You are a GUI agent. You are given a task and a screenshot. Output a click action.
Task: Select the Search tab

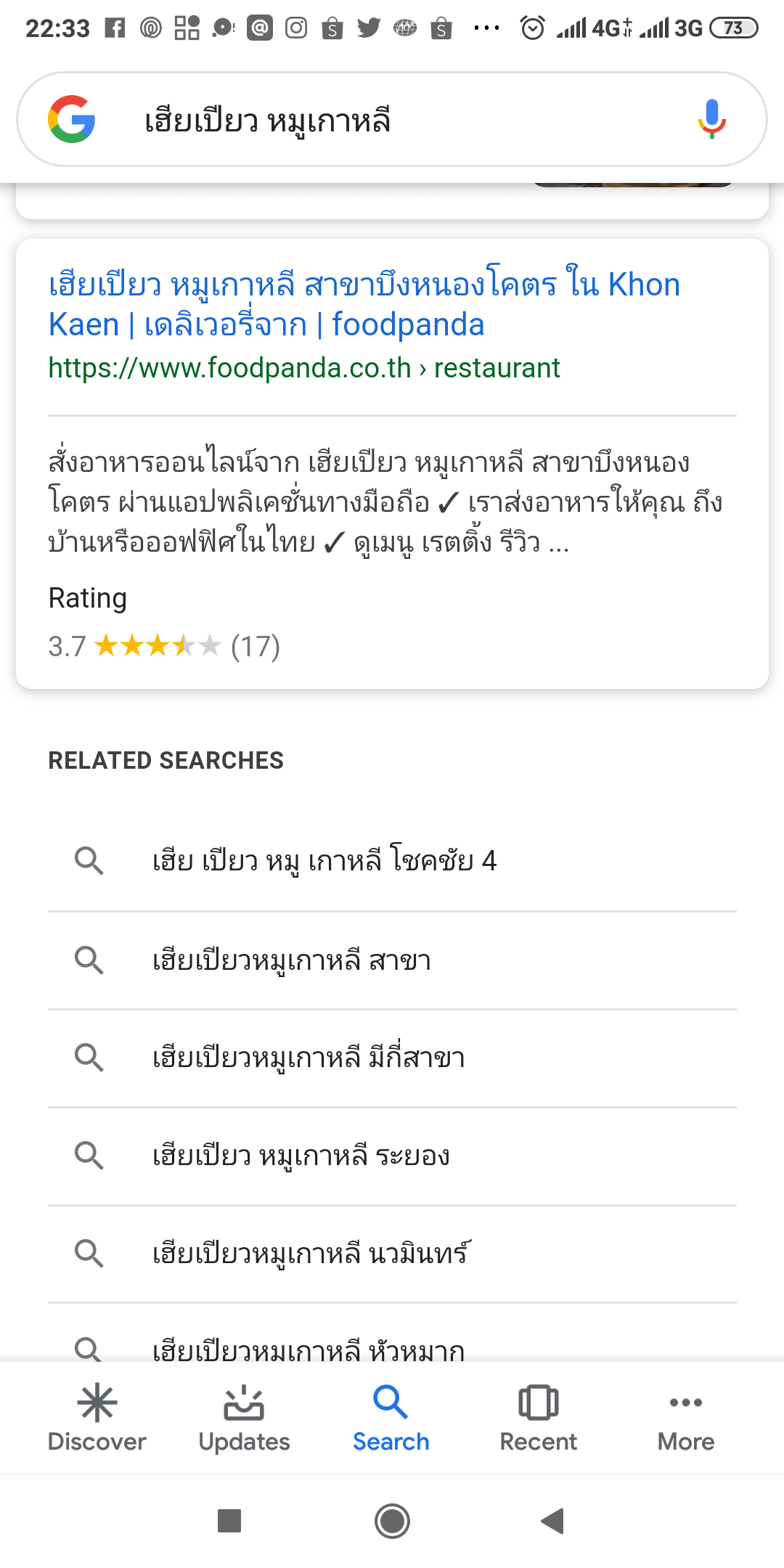(x=391, y=1418)
